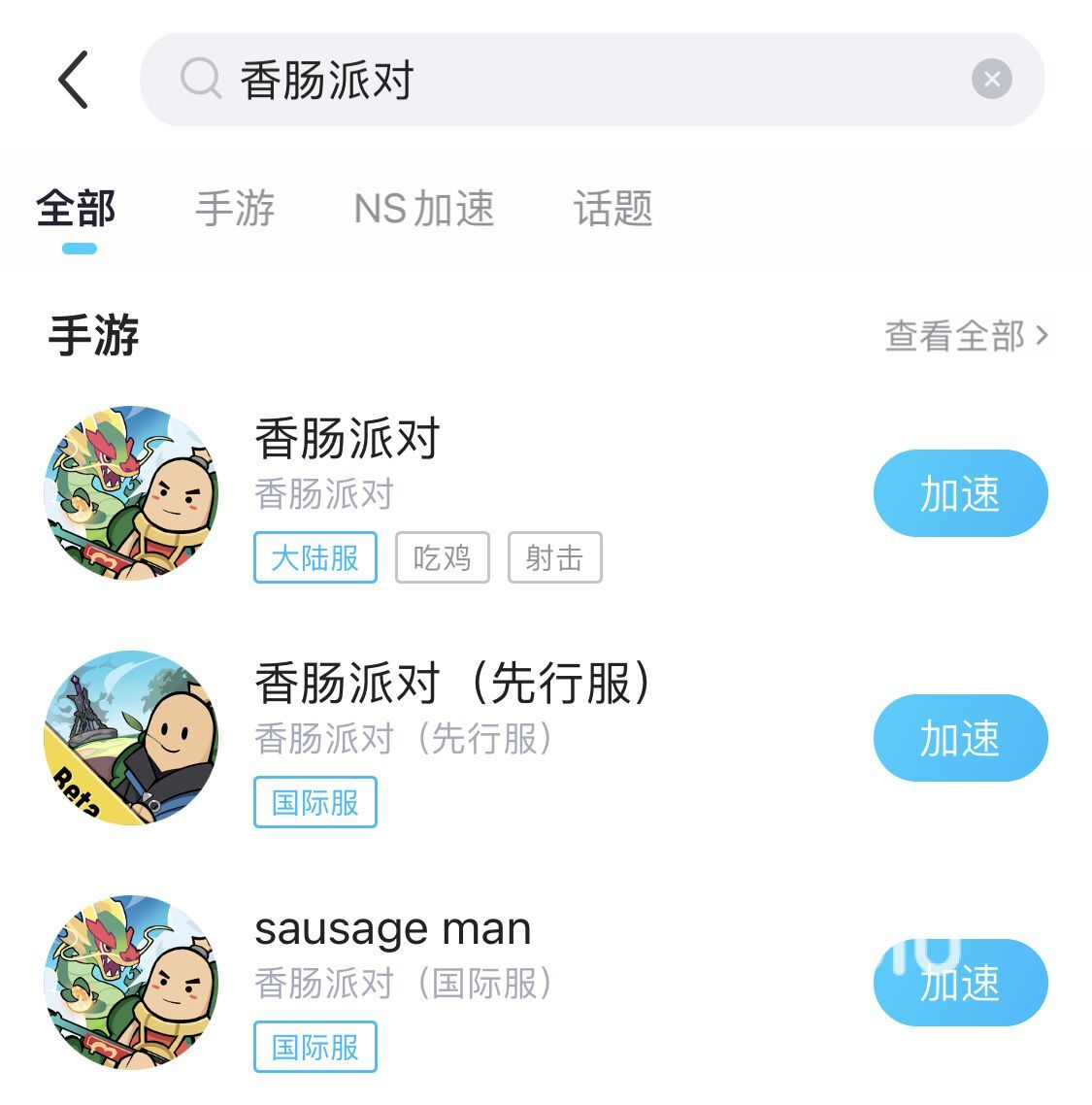This screenshot has height=1105, width=1092.
Task: Open the NS加速 tab
Action: [x=424, y=209]
